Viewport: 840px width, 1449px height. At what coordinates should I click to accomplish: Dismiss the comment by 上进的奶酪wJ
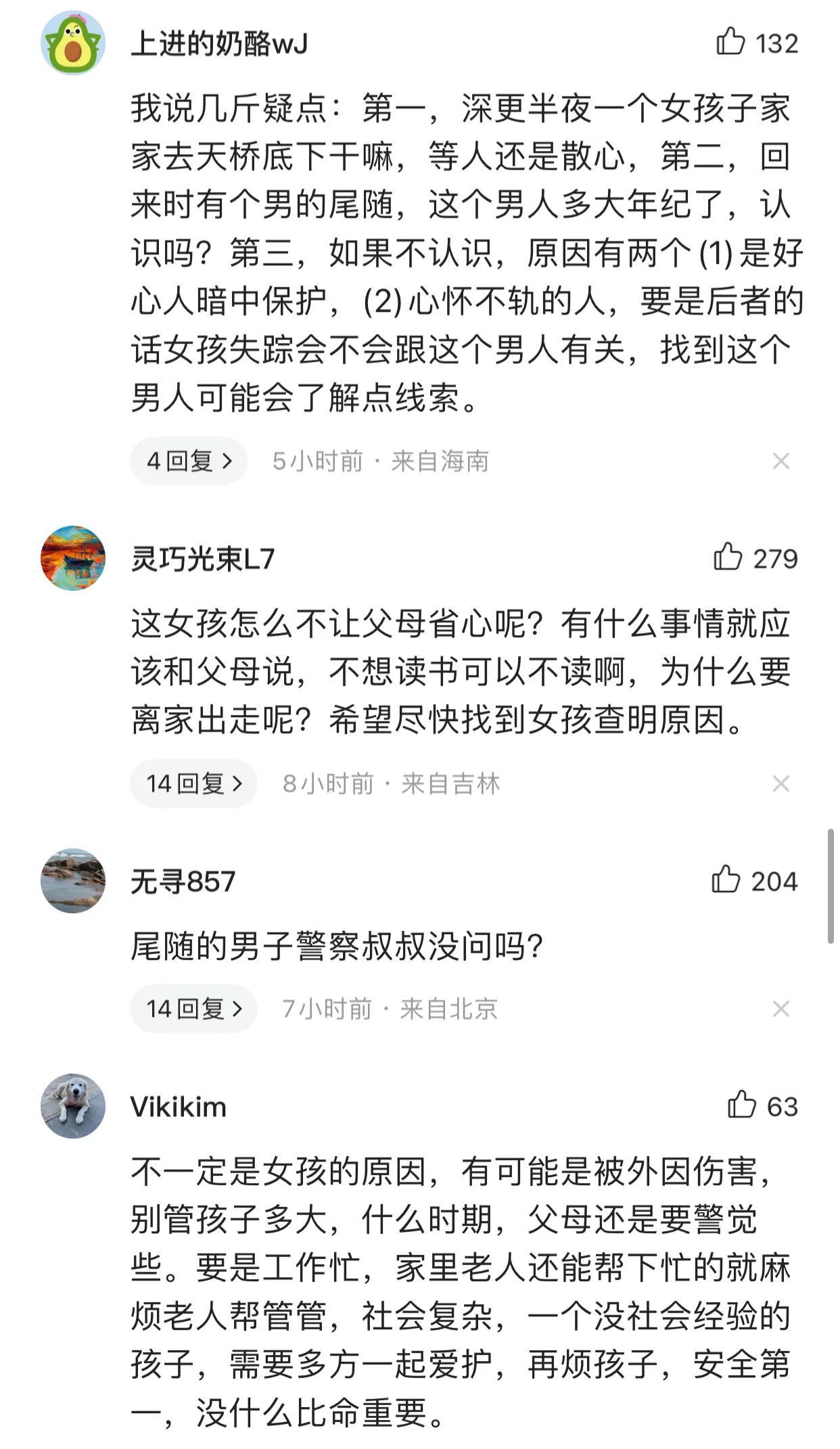click(781, 461)
